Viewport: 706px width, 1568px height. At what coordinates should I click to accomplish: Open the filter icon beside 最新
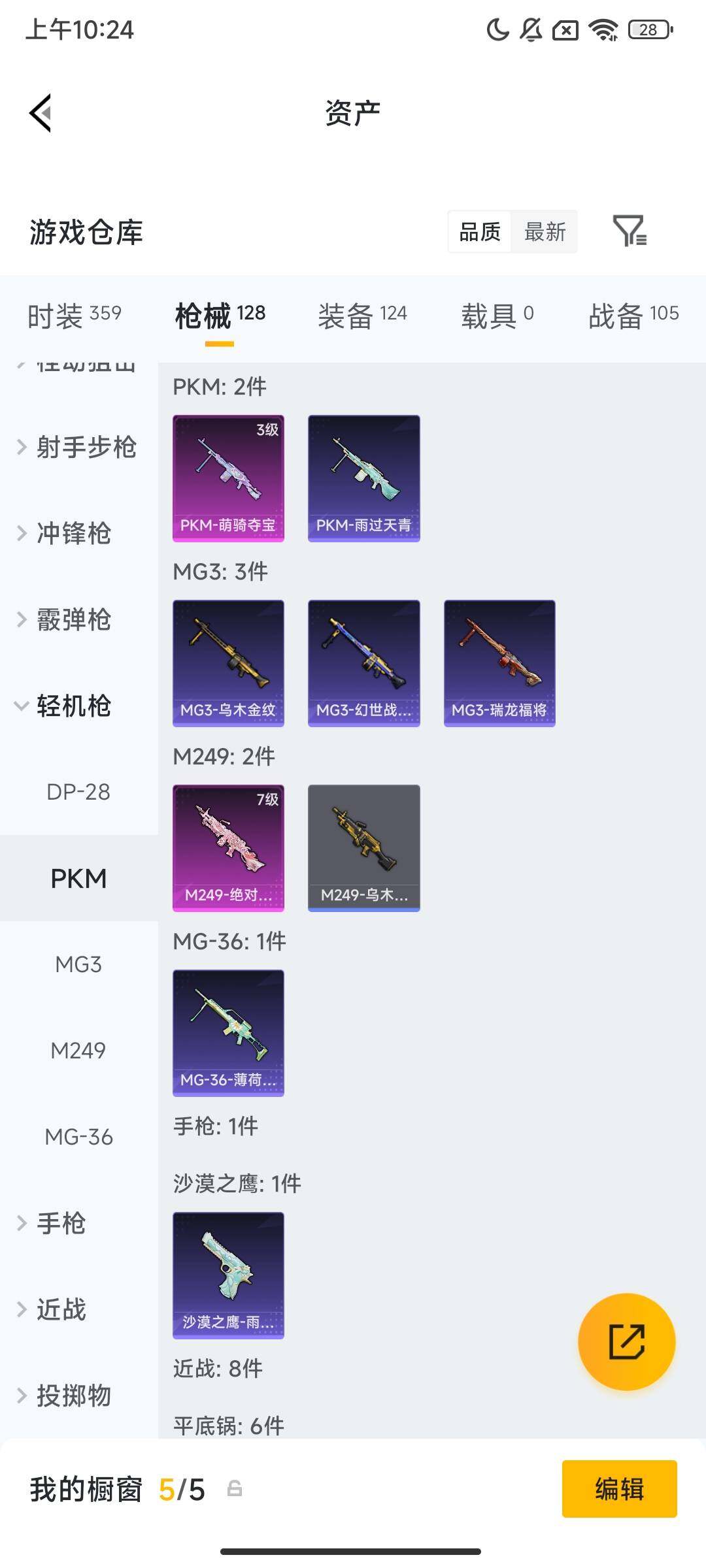coord(629,231)
